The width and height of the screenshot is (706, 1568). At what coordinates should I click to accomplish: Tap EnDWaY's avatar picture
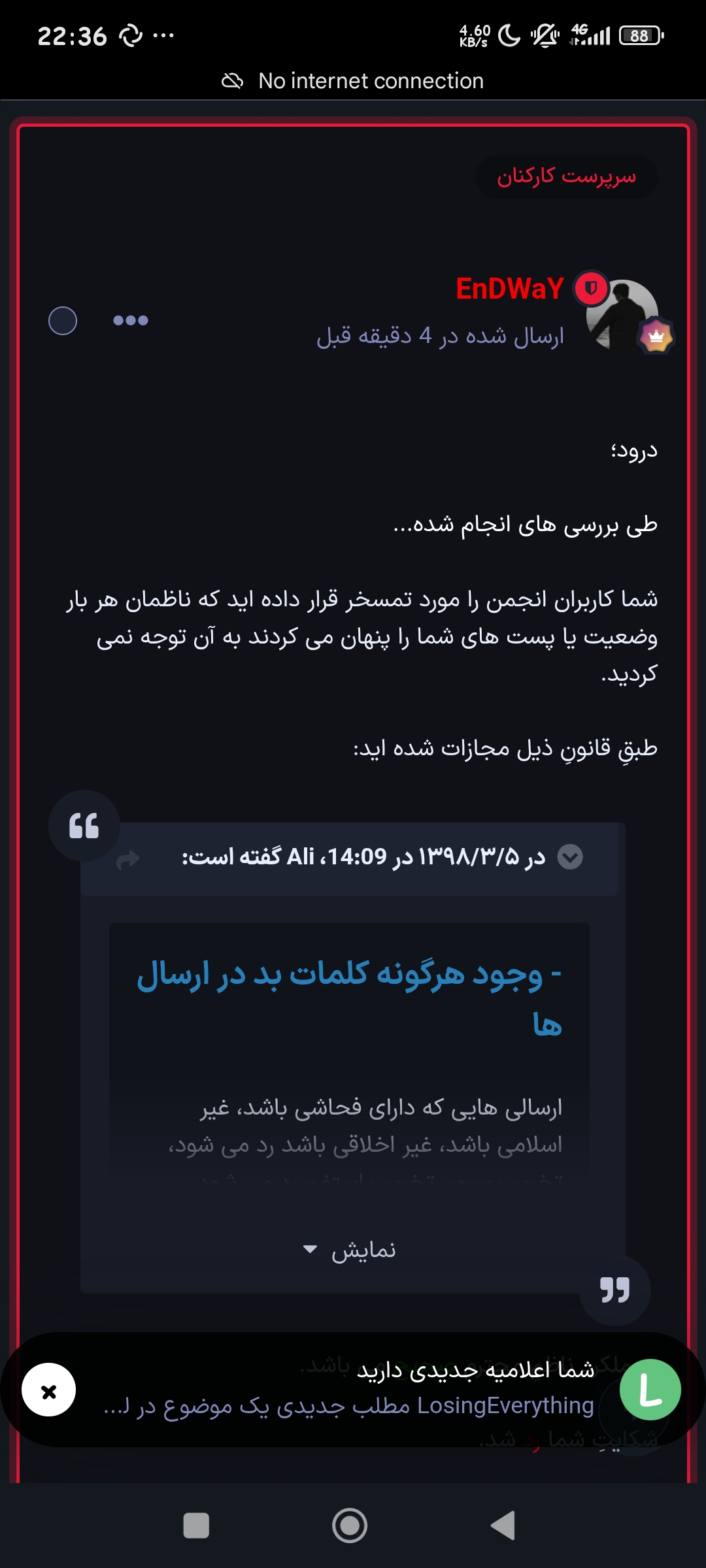[621, 315]
